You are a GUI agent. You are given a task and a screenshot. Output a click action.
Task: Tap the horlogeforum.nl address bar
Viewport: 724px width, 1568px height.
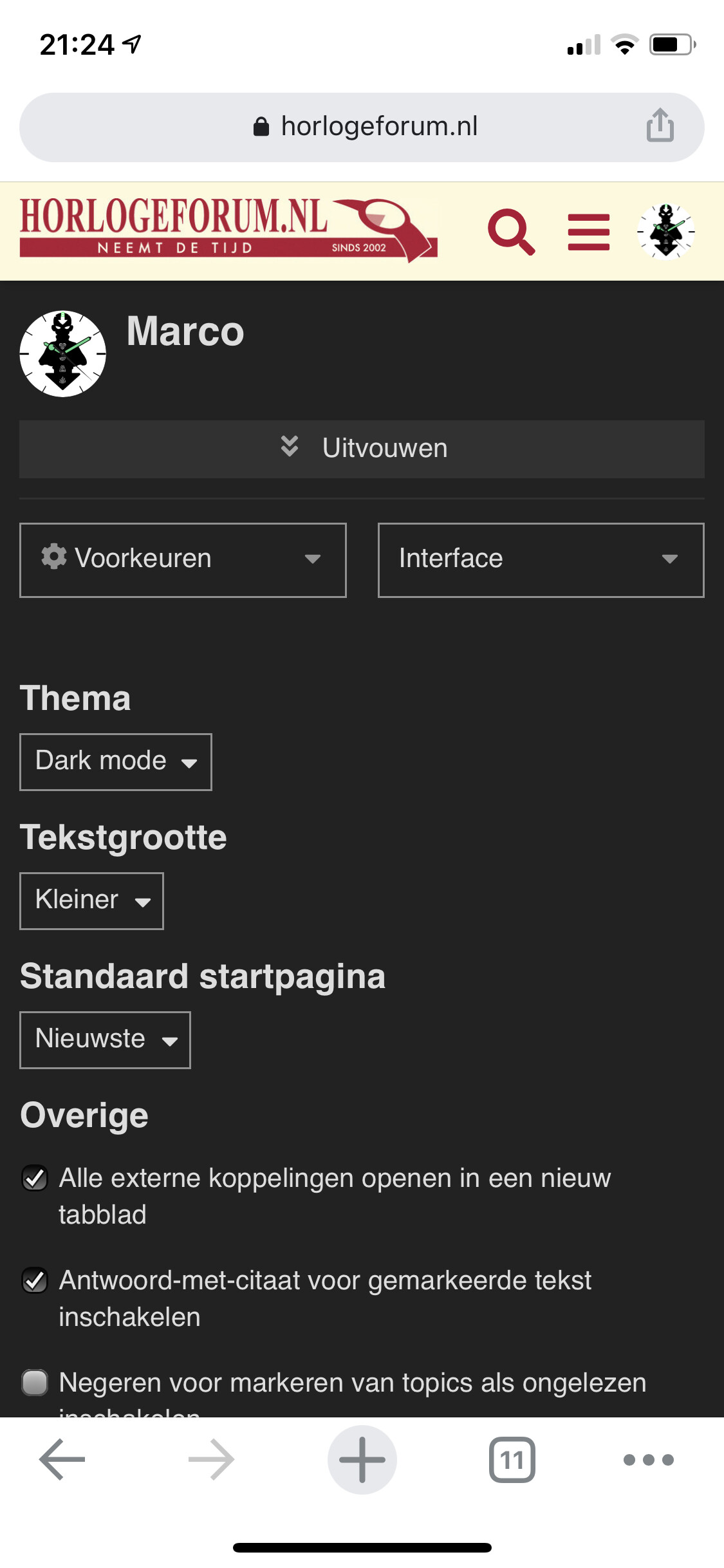[362, 127]
